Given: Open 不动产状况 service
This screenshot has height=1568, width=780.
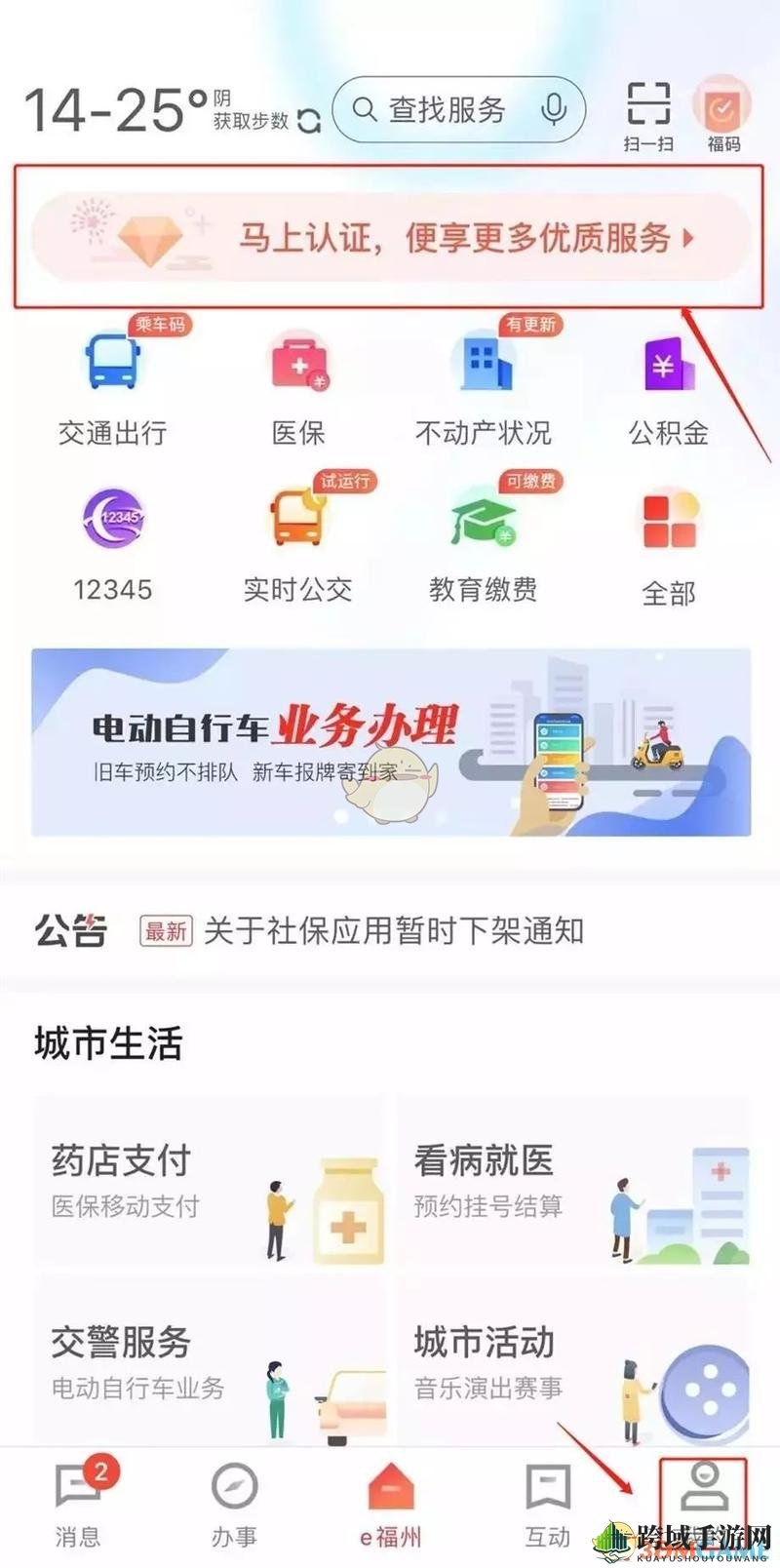Looking at the screenshot, I should click(484, 387).
